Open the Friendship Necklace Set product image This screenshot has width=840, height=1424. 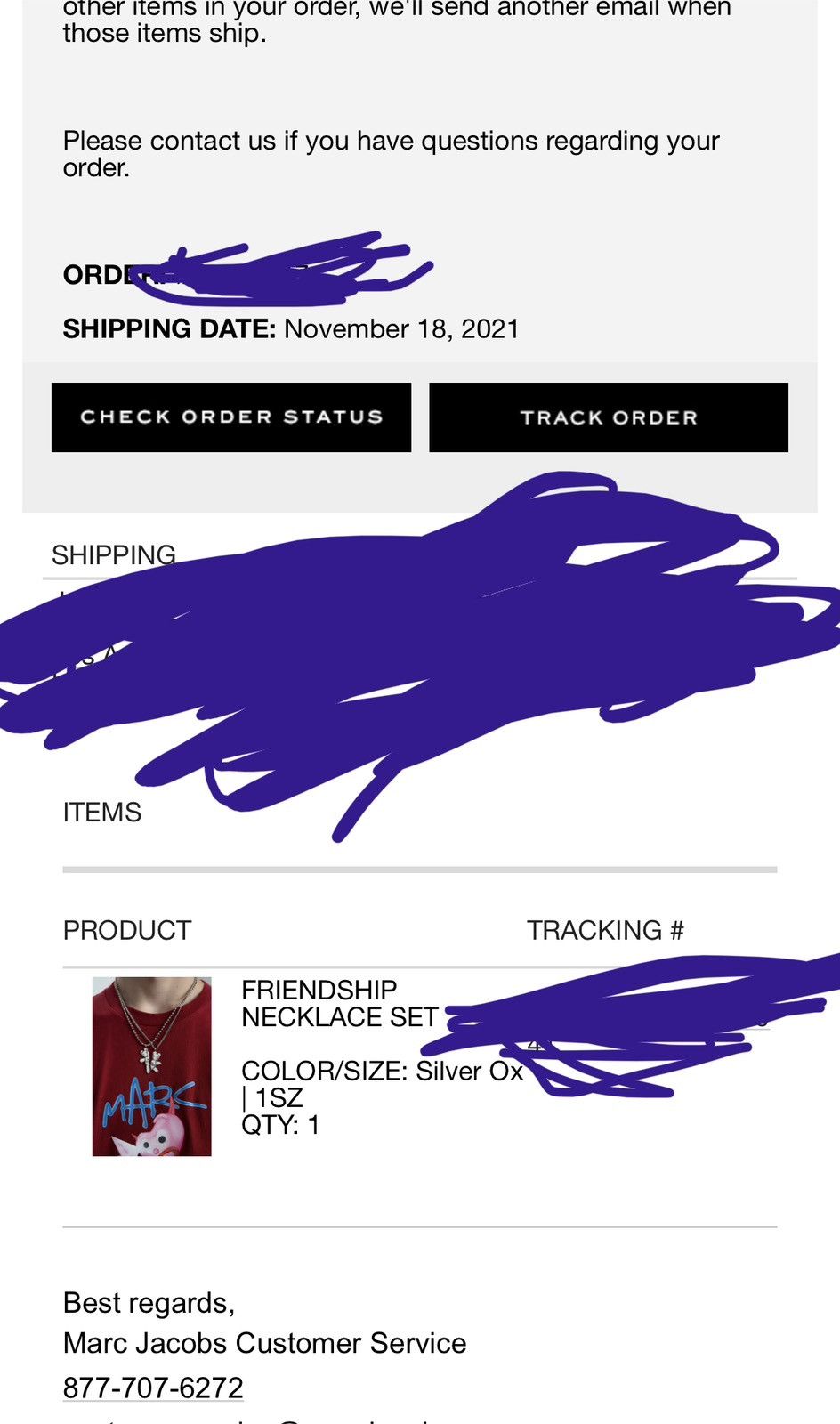pos(152,1066)
